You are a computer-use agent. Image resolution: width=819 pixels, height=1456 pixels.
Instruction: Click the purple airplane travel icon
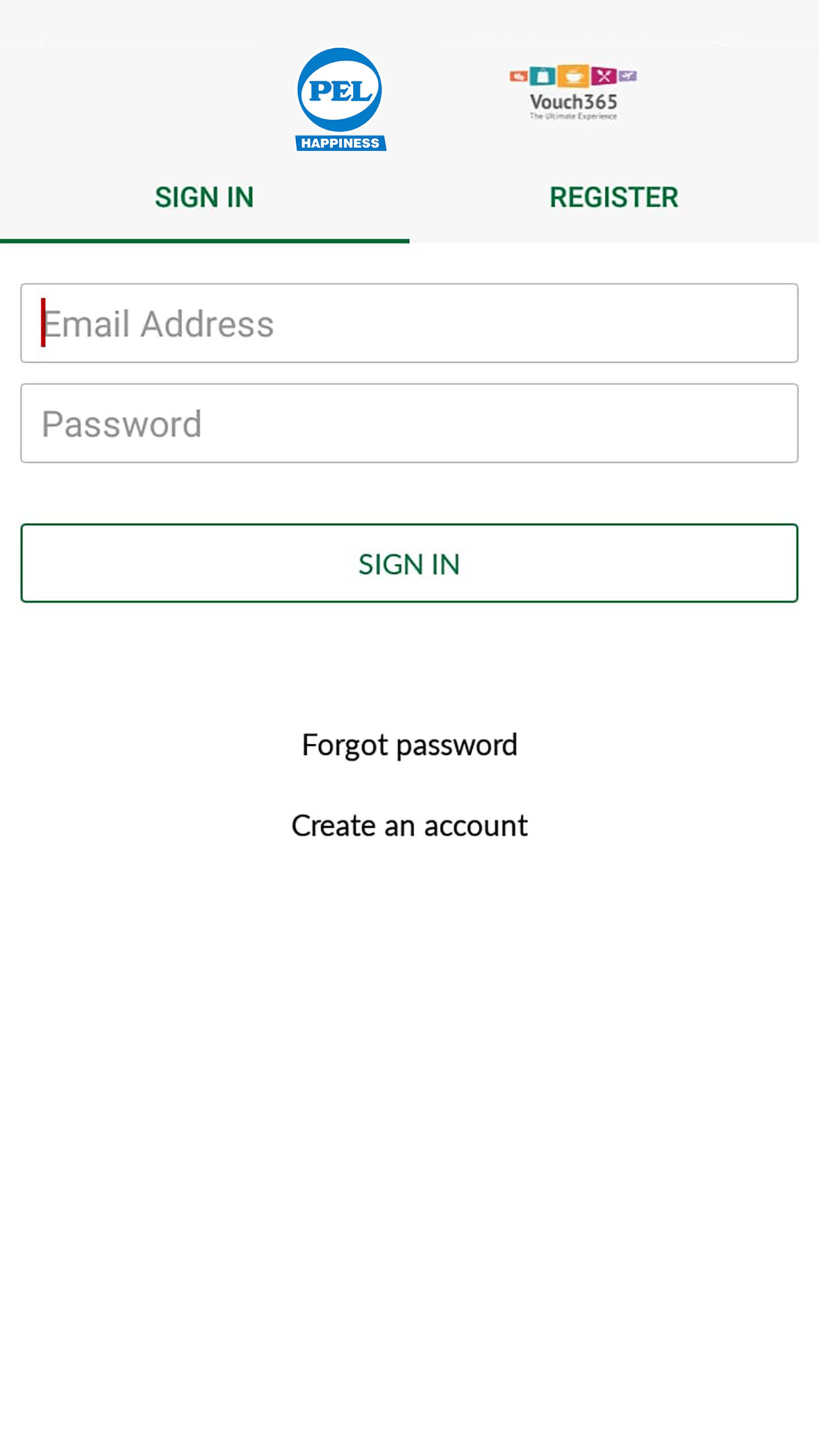pos(628,75)
